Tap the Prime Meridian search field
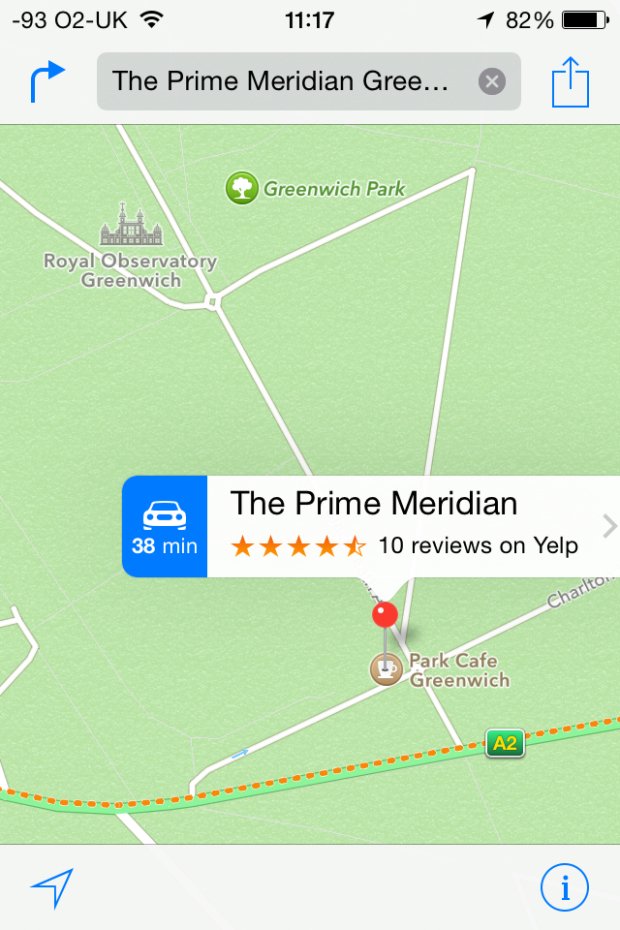620x930 pixels. 285,81
